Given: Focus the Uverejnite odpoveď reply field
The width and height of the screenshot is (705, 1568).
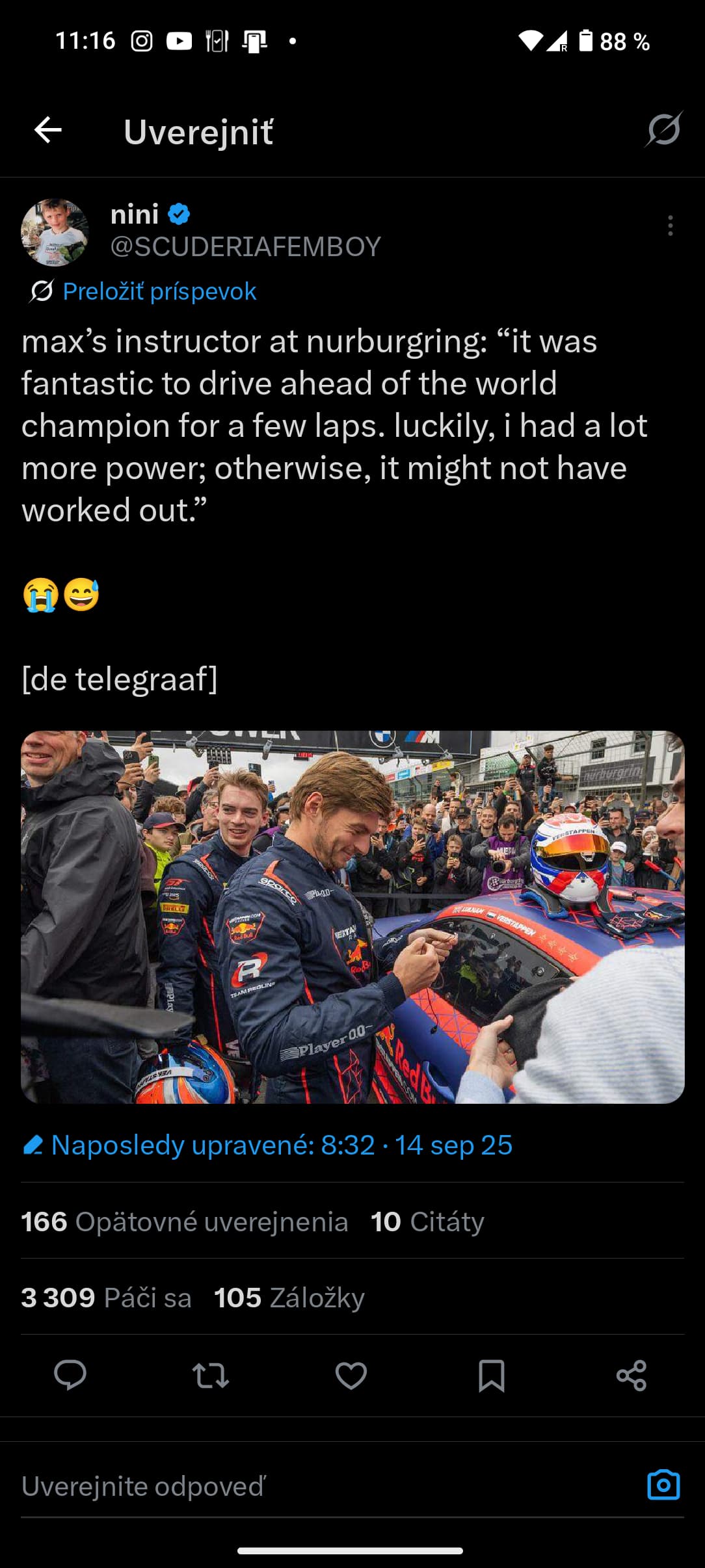Looking at the screenshot, I should coord(325,1486).
